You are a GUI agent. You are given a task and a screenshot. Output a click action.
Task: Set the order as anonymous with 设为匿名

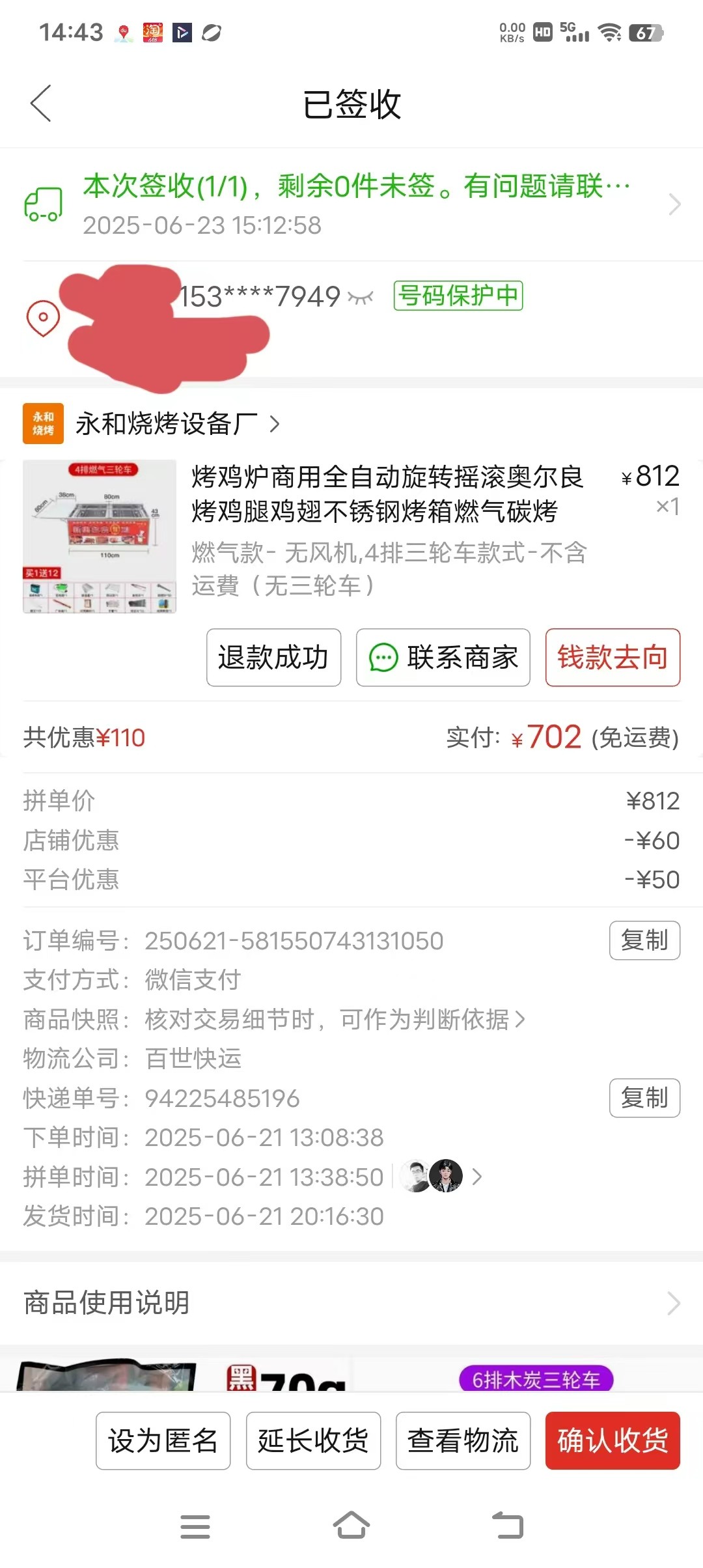163,1440
